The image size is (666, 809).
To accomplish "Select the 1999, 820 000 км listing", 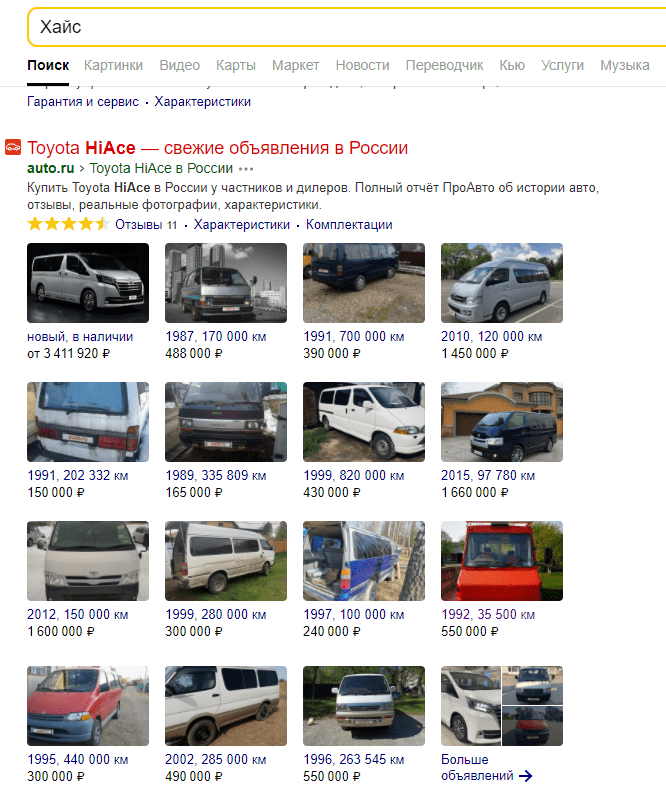I will (363, 421).
